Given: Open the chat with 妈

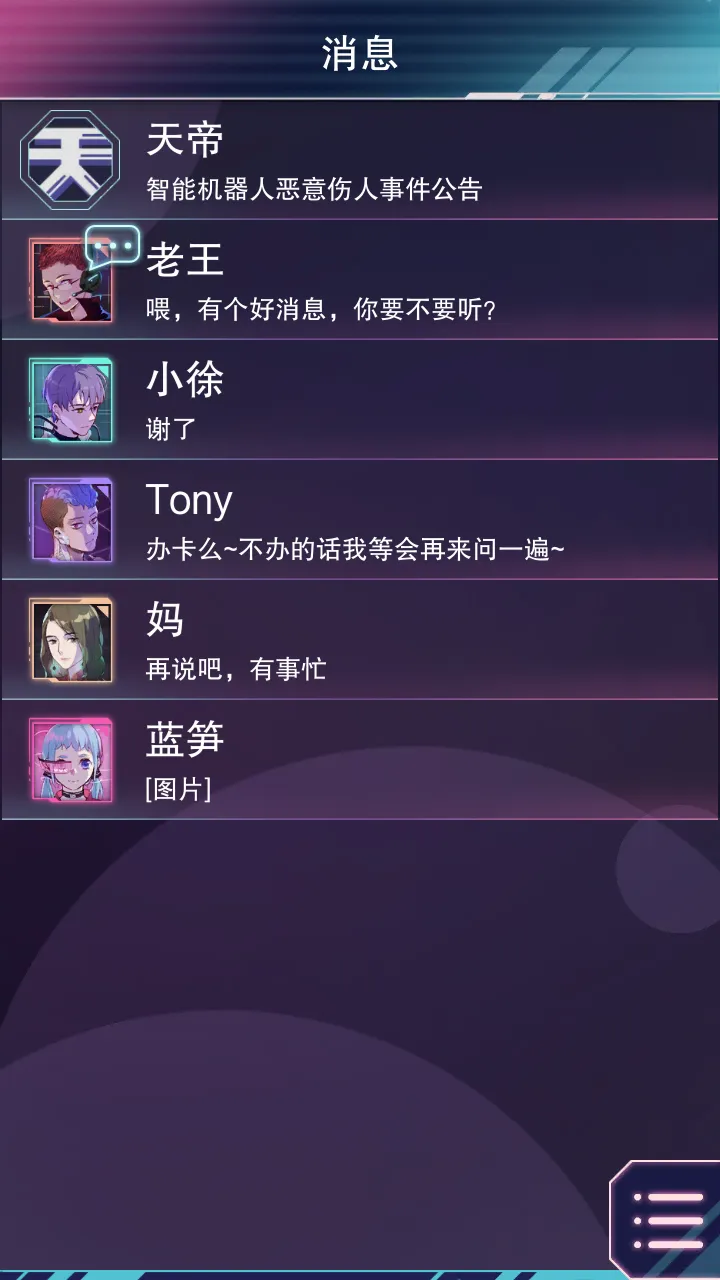Looking at the screenshot, I should click(360, 640).
